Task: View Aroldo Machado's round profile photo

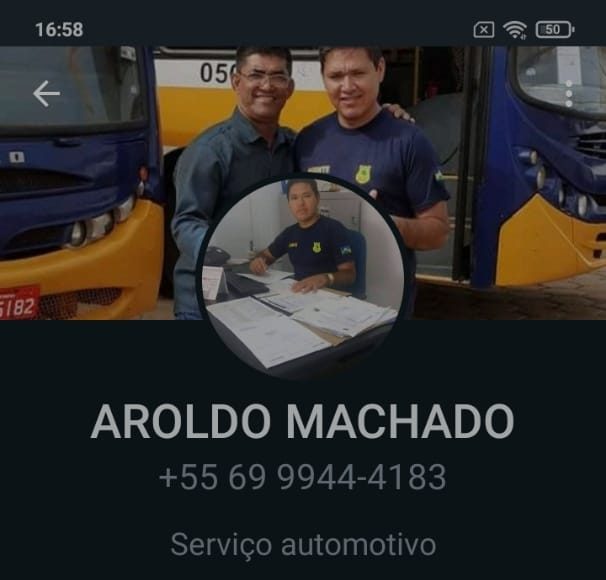Action: [x=302, y=277]
